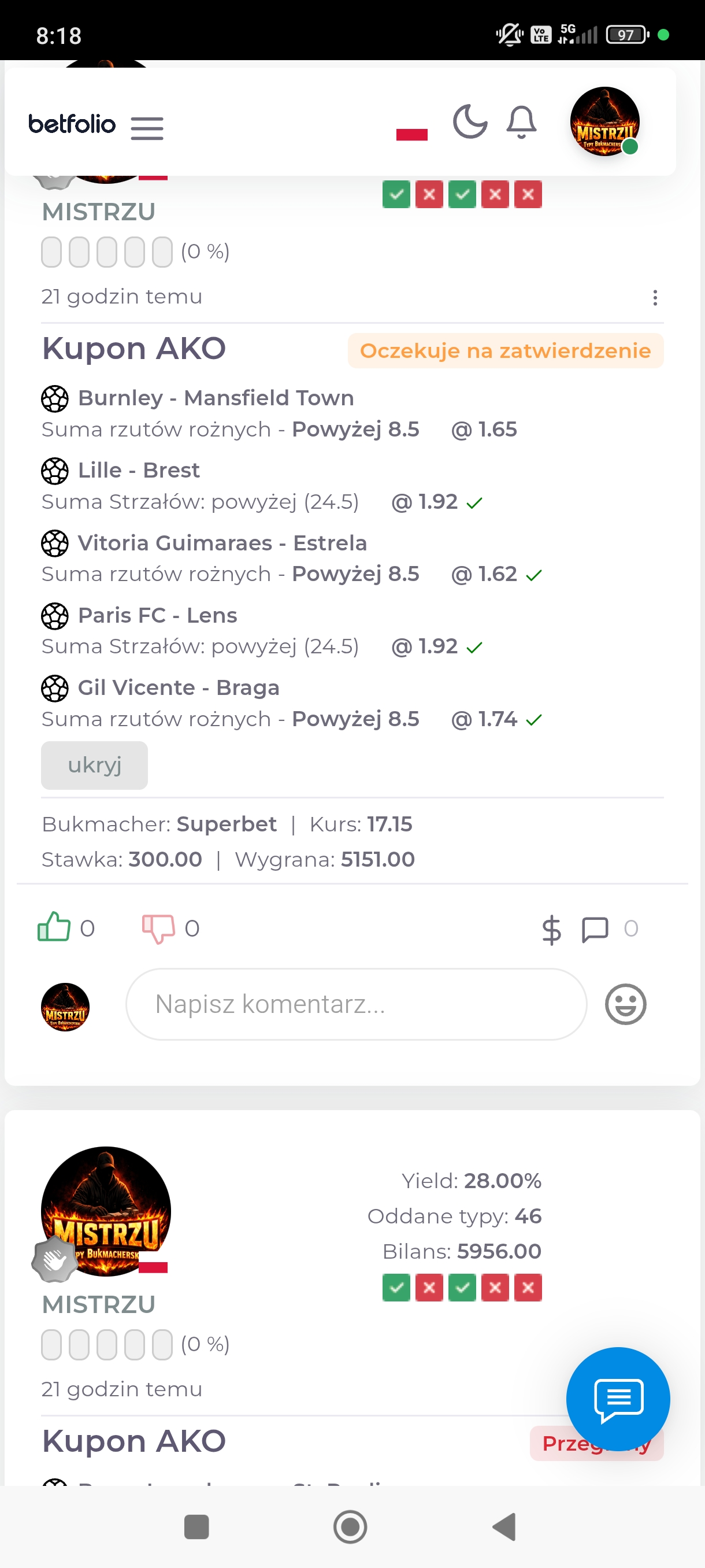The image size is (705, 1568).
Task: Open the Burnley - Mansfield Town match
Action: 216,398
